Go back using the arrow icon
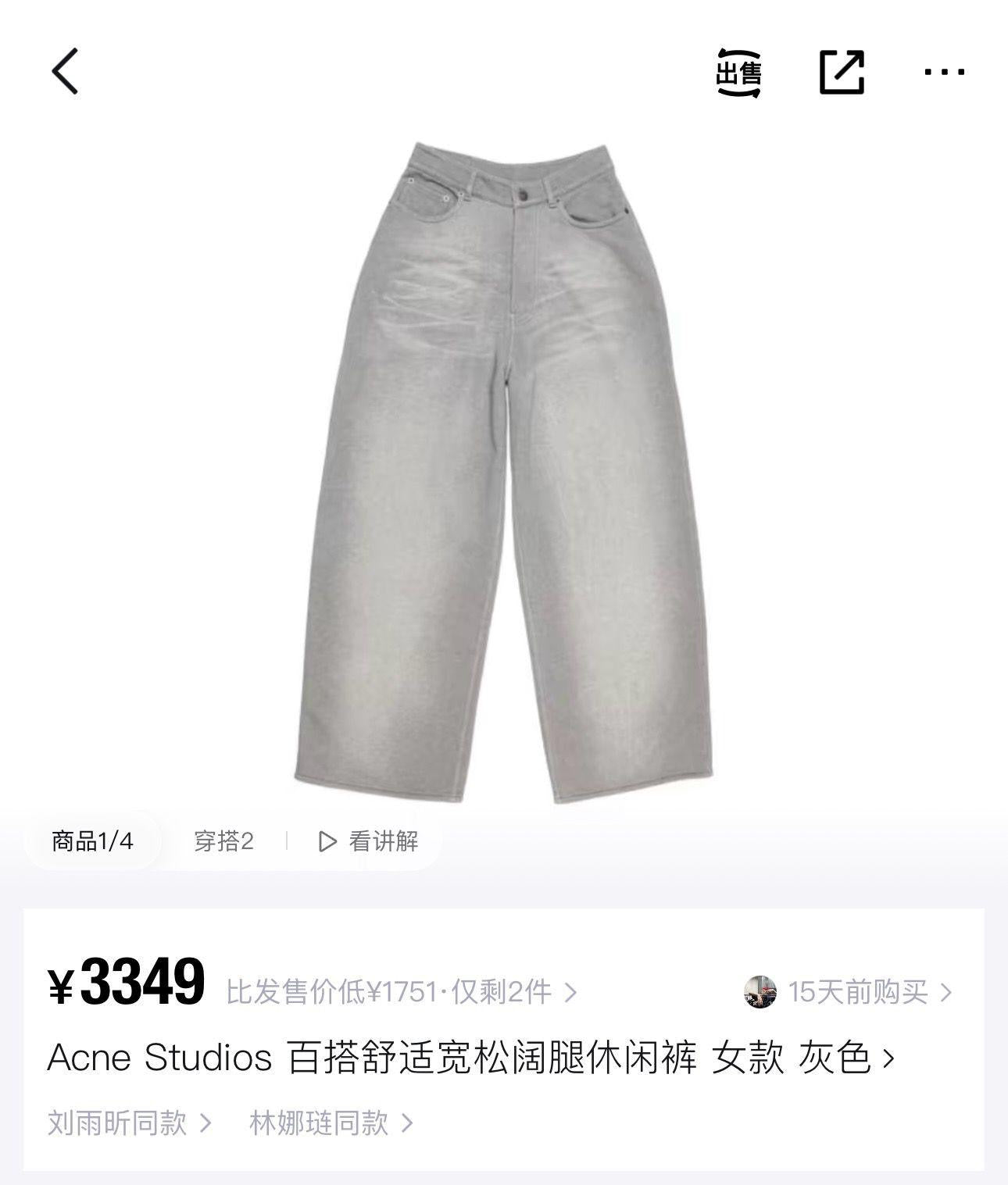1008x1185 pixels. 66,71
